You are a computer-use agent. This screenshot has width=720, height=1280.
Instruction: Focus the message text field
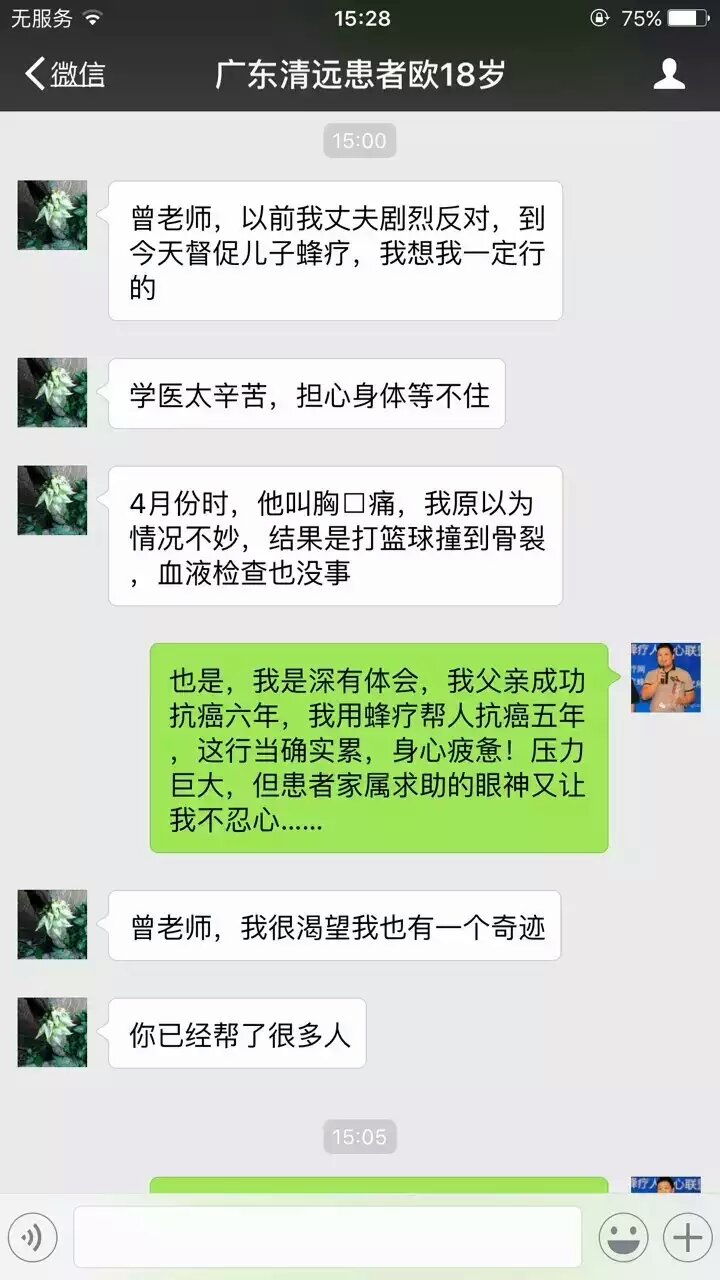327,1238
